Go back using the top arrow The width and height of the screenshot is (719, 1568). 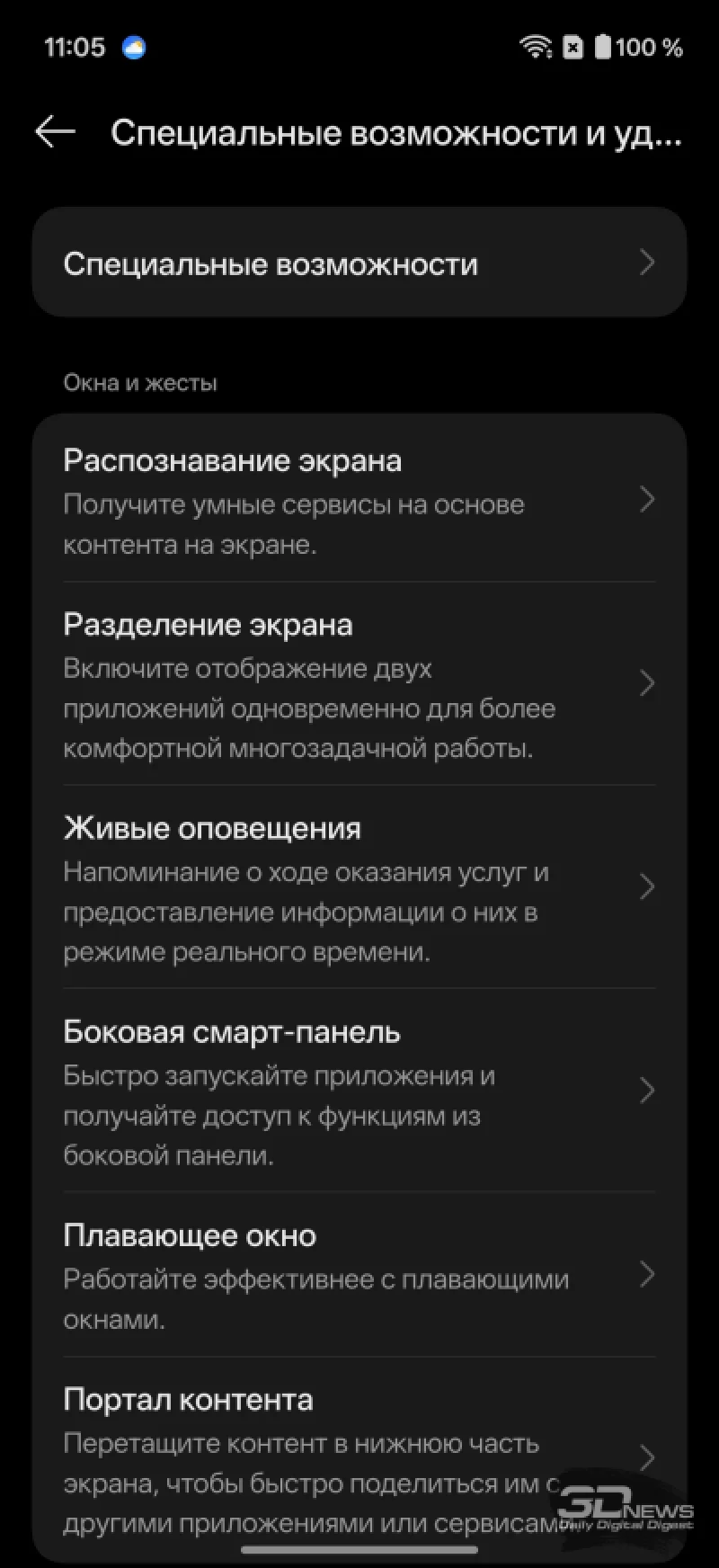55,132
